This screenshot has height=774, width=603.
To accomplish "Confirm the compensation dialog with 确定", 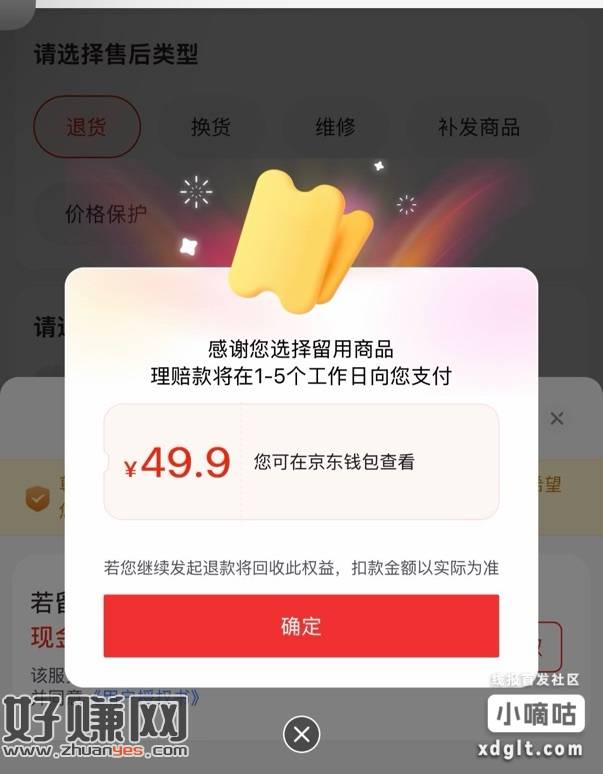I will click(x=301, y=626).
